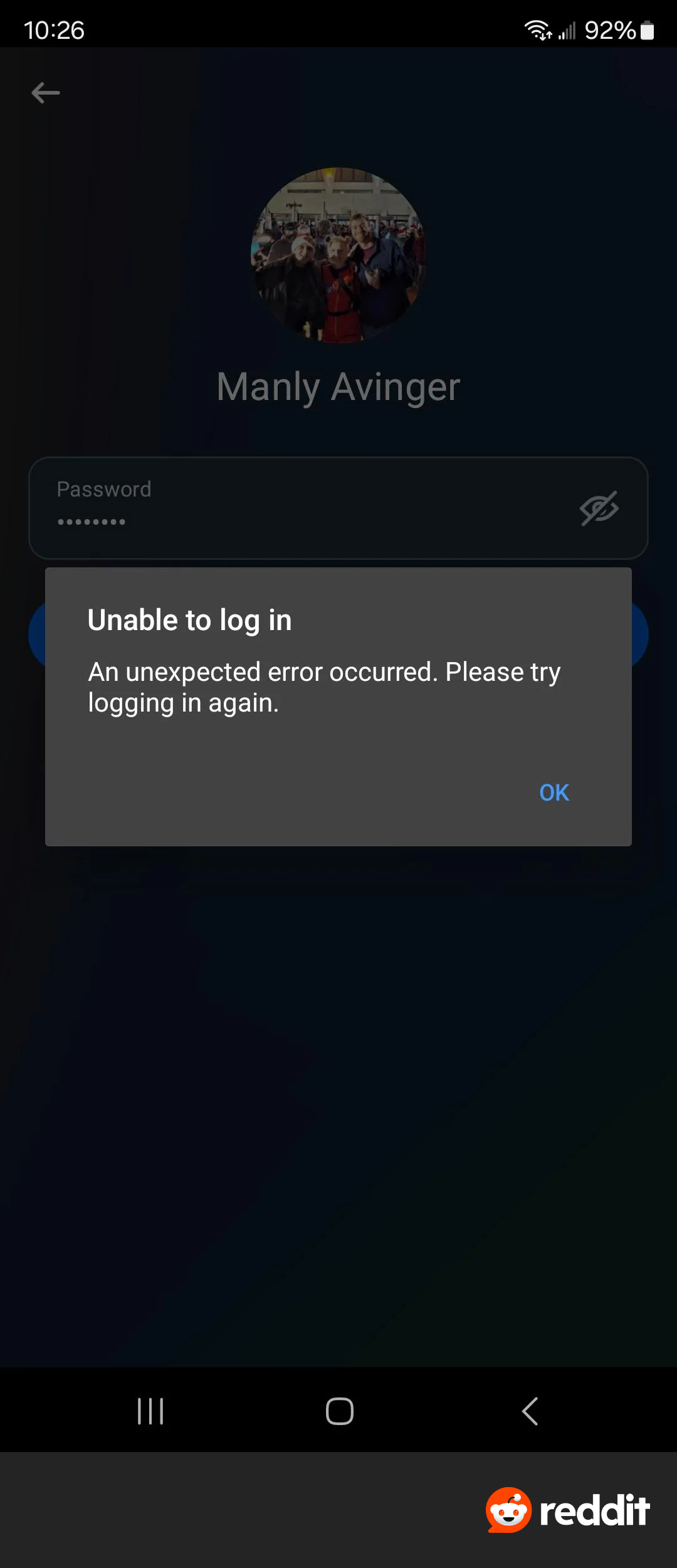The height and width of the screenshot is (1568, 677).
Task: Toggle password visibility eye icon
Action: [599, 508]
